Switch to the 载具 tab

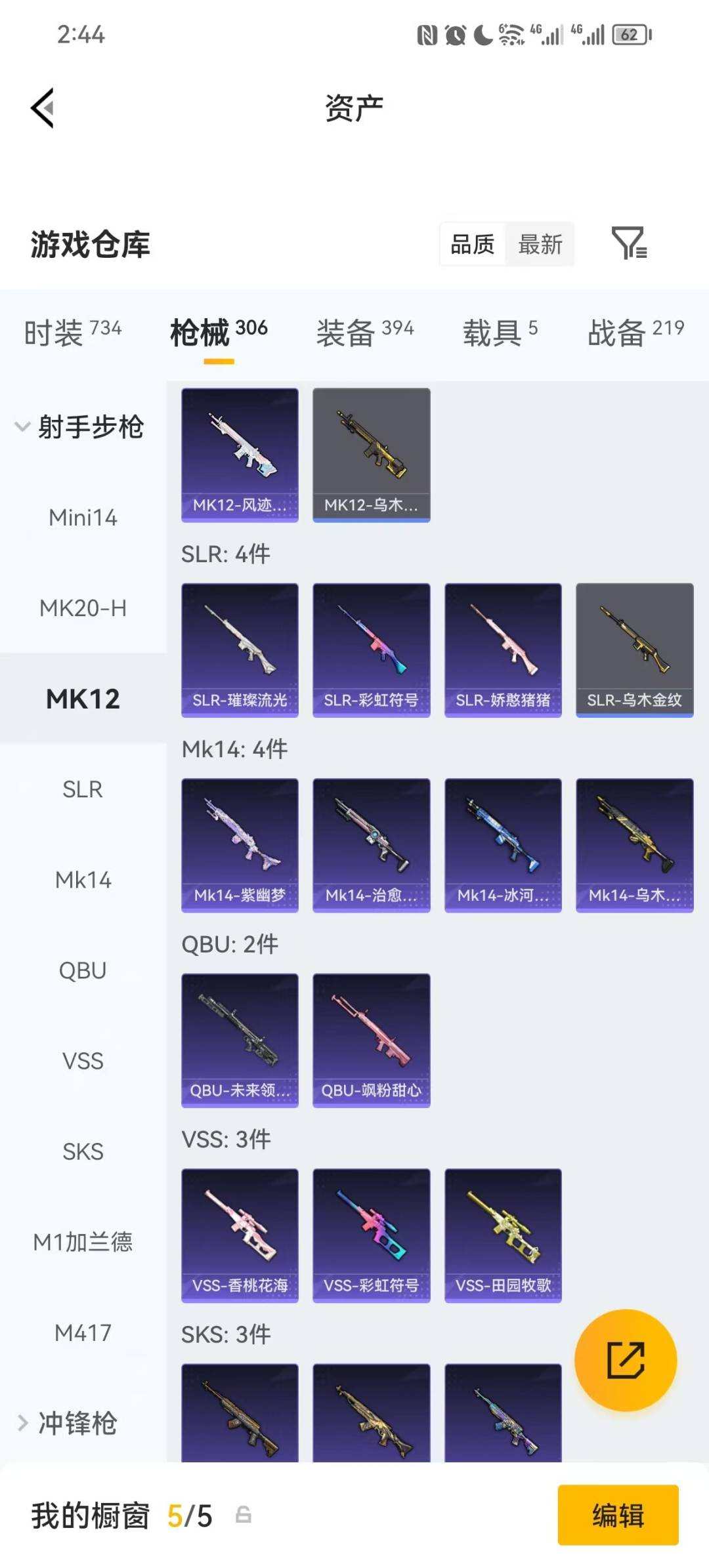click(500, 333)
